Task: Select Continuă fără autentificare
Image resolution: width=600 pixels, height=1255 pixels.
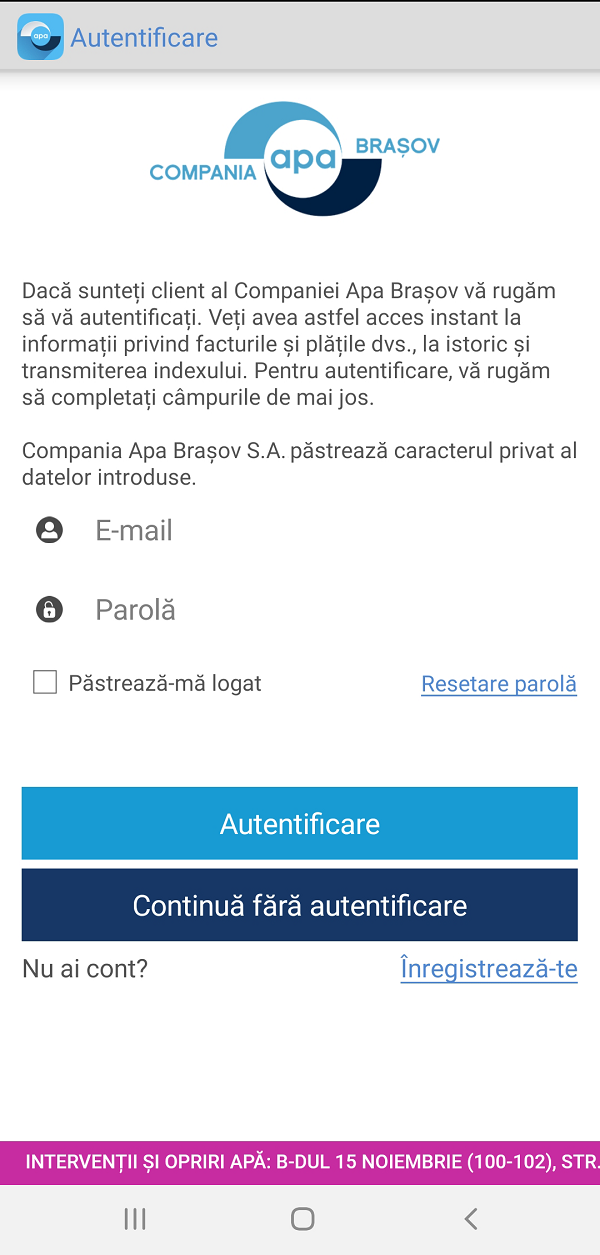Action: pyautogui.click(x=300, y=905)
